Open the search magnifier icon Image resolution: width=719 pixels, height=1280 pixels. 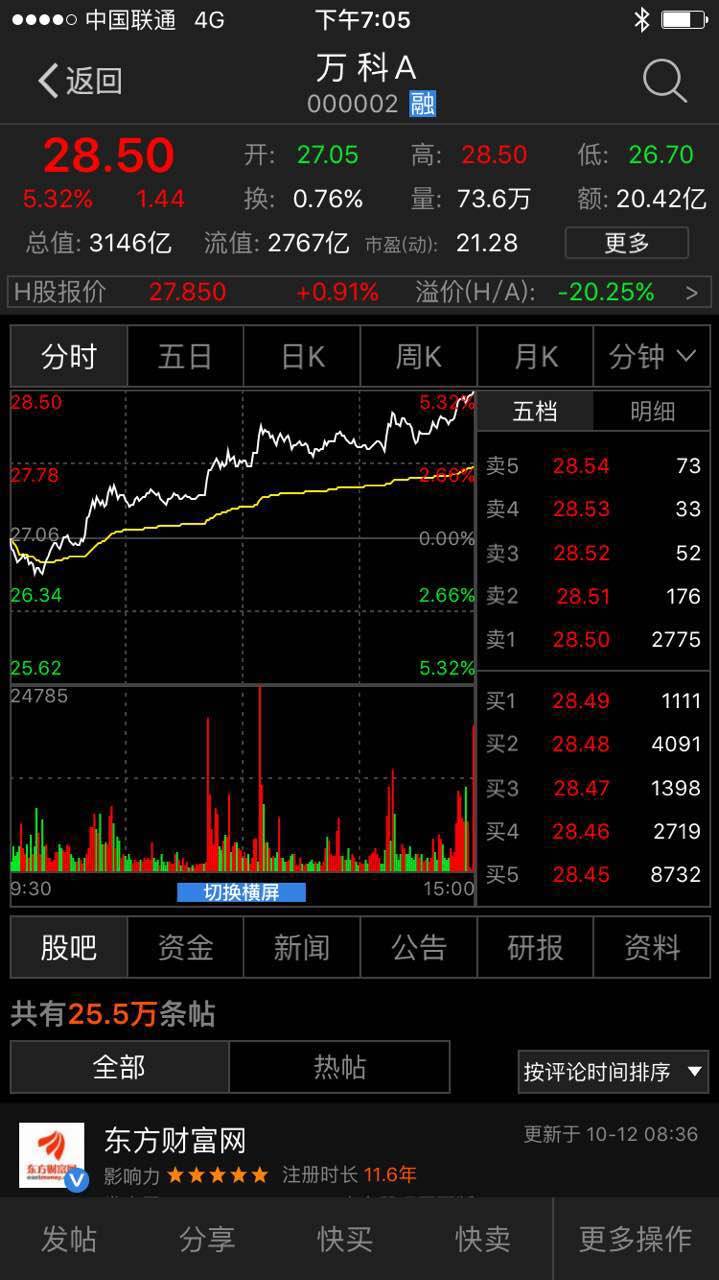pyautogui.click(x=664, y=81)
